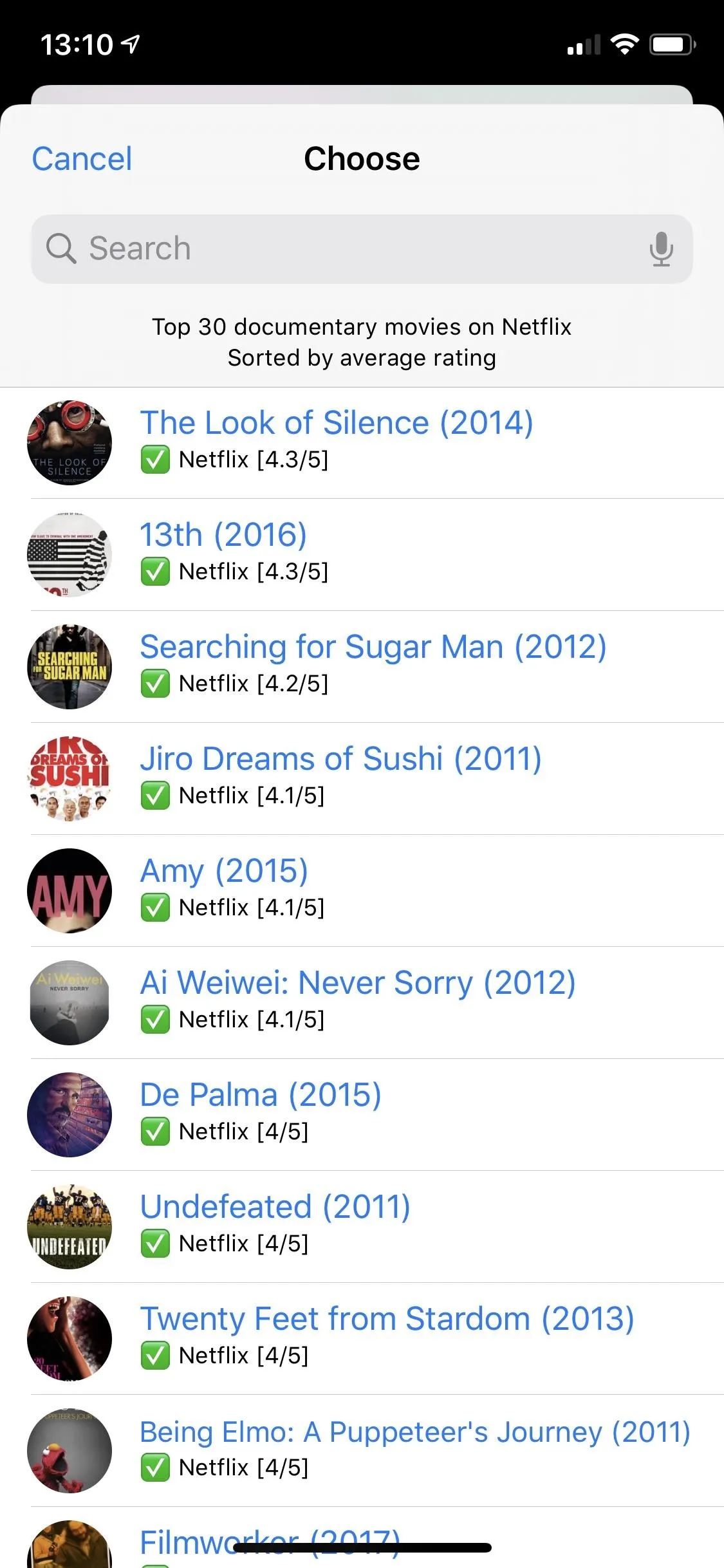Select The Look of Silence (2014)
This screenshot has height=1568, width=724.
(362, 443)
